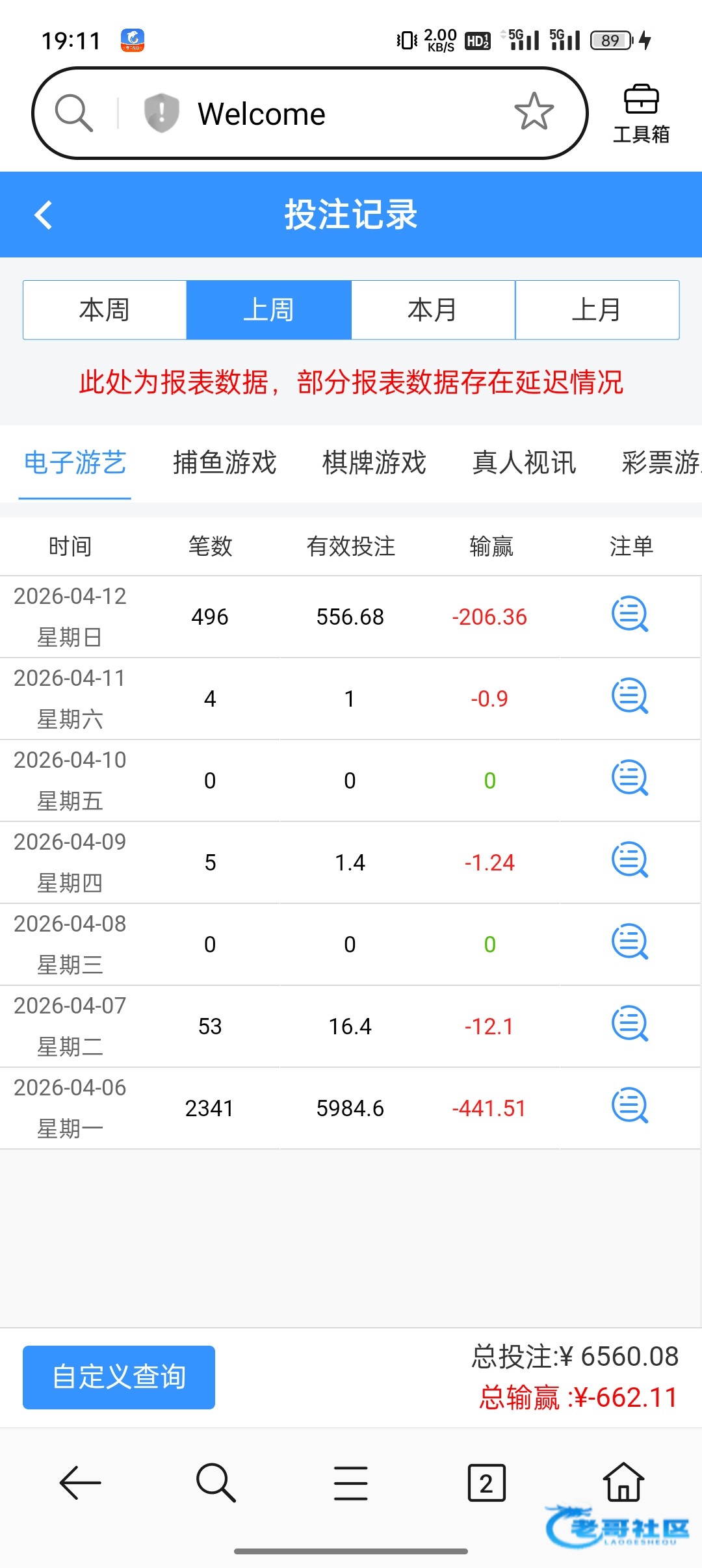702x1568 pixels.
Task: Open bet slip for 2026-04-09
Action: [630, 860]
